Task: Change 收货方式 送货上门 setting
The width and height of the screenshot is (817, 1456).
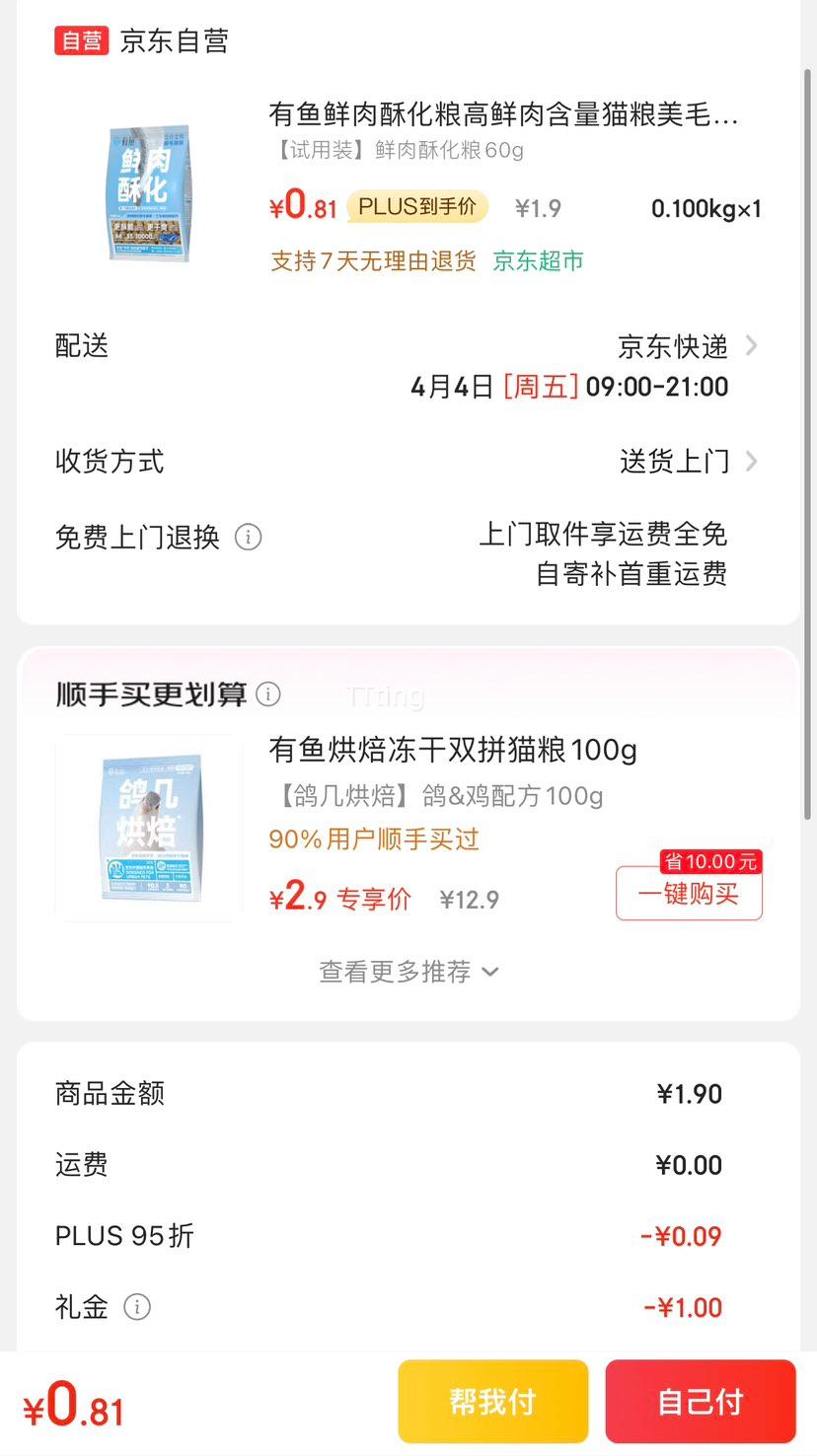Action: coord(688,461)
